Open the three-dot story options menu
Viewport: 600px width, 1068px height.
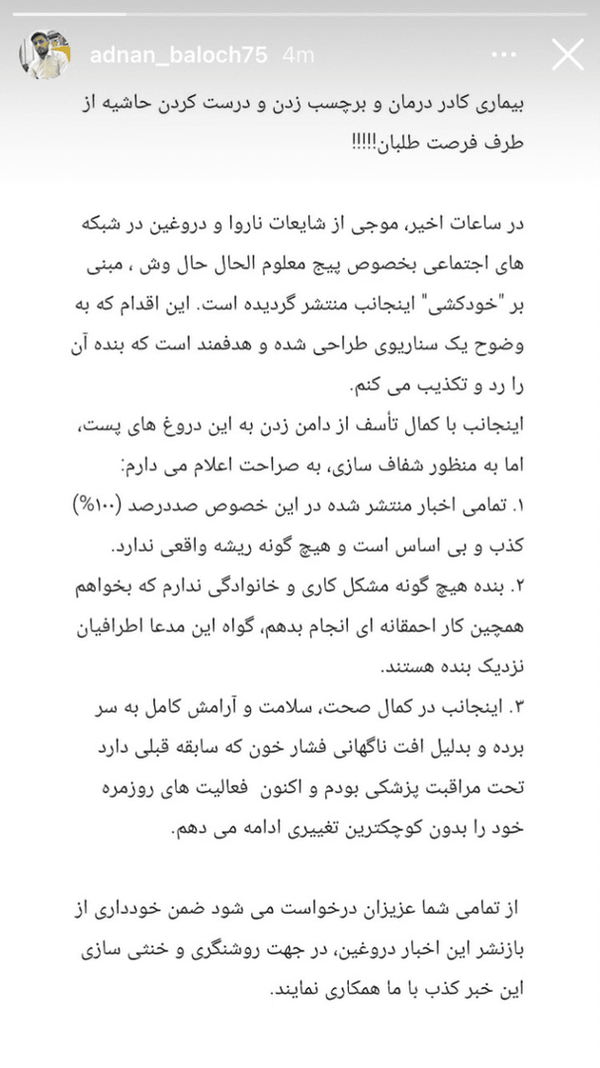(x=503, y=55)
